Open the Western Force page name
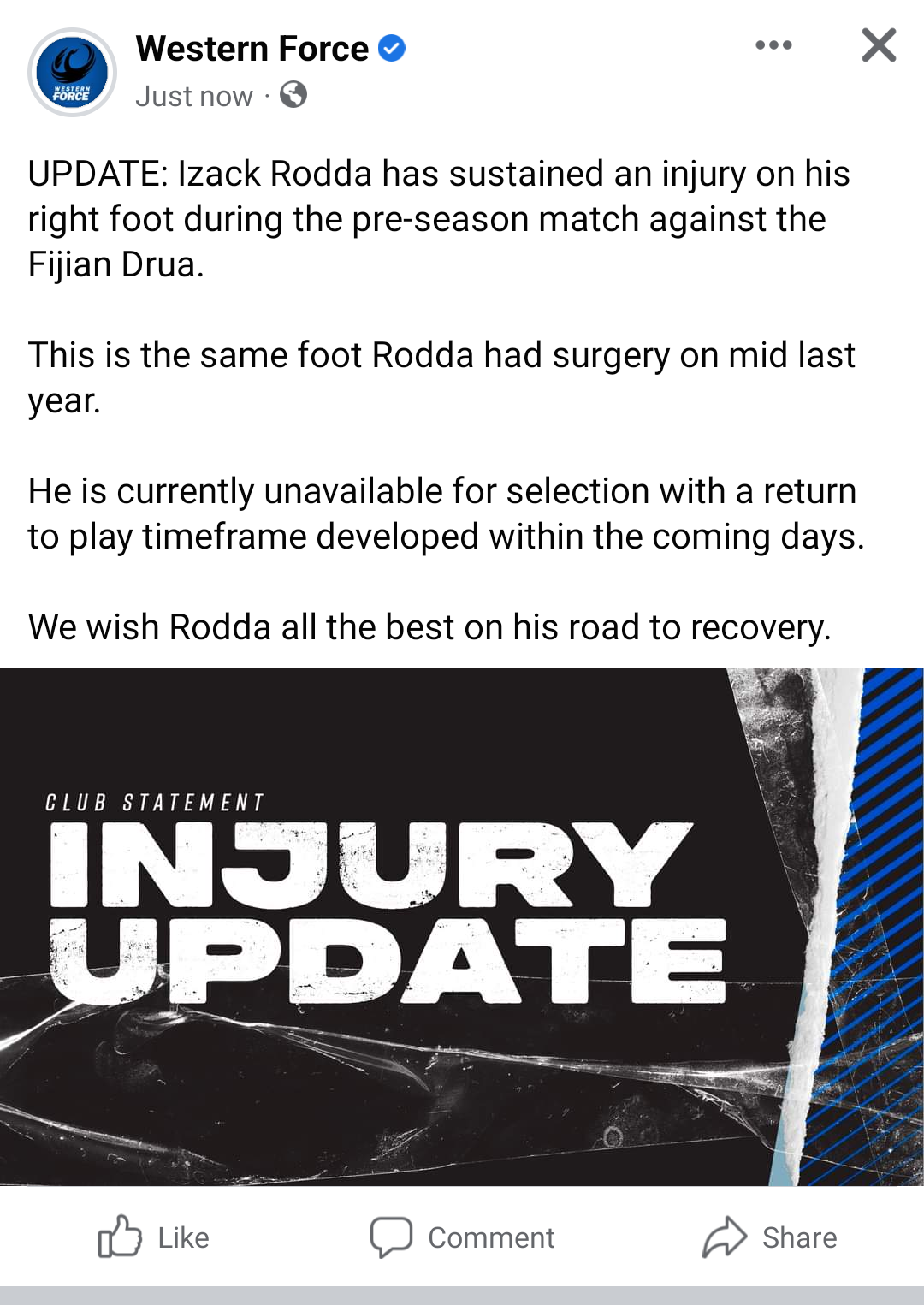Viewport: 924px width, 1305px height. coord(252,49)
